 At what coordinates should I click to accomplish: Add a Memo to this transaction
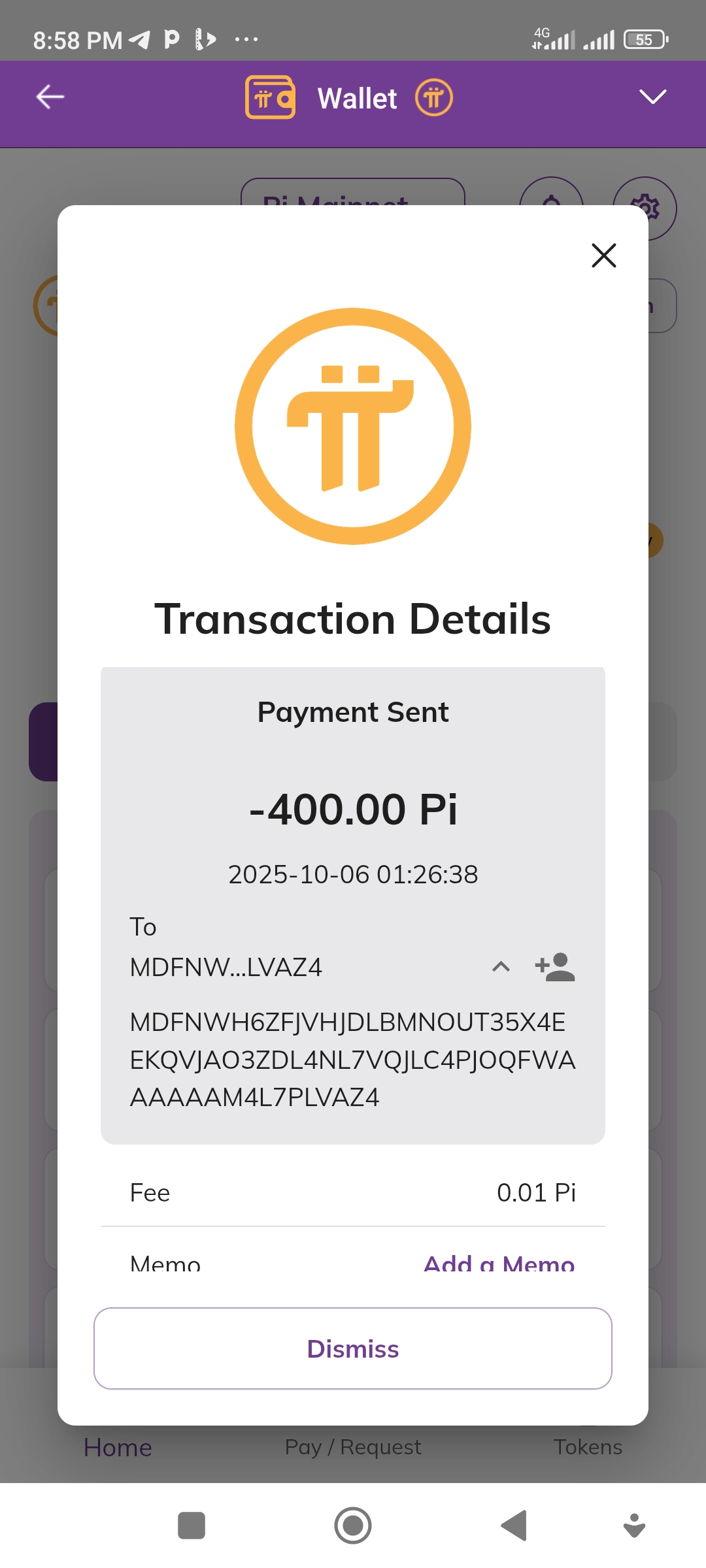click(x=499, y=1263)
